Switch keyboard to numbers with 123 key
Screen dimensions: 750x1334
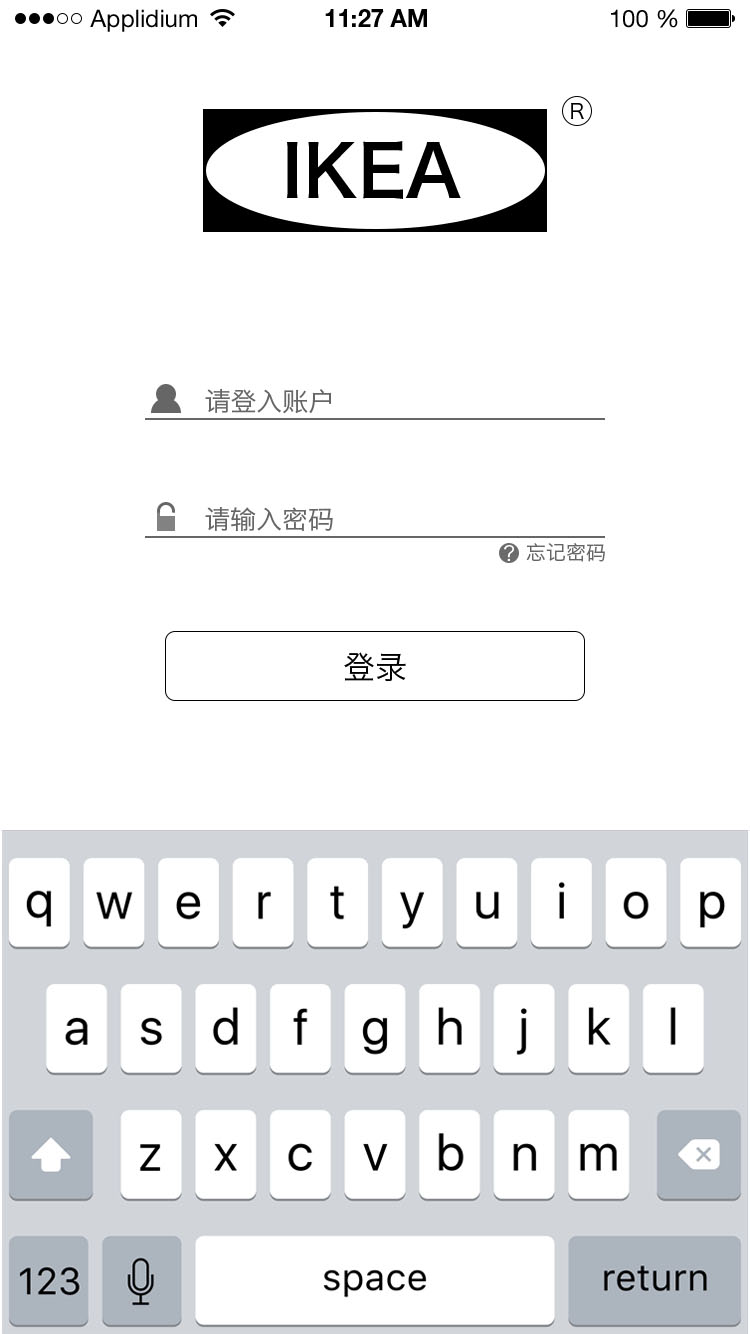(49, 1281)
